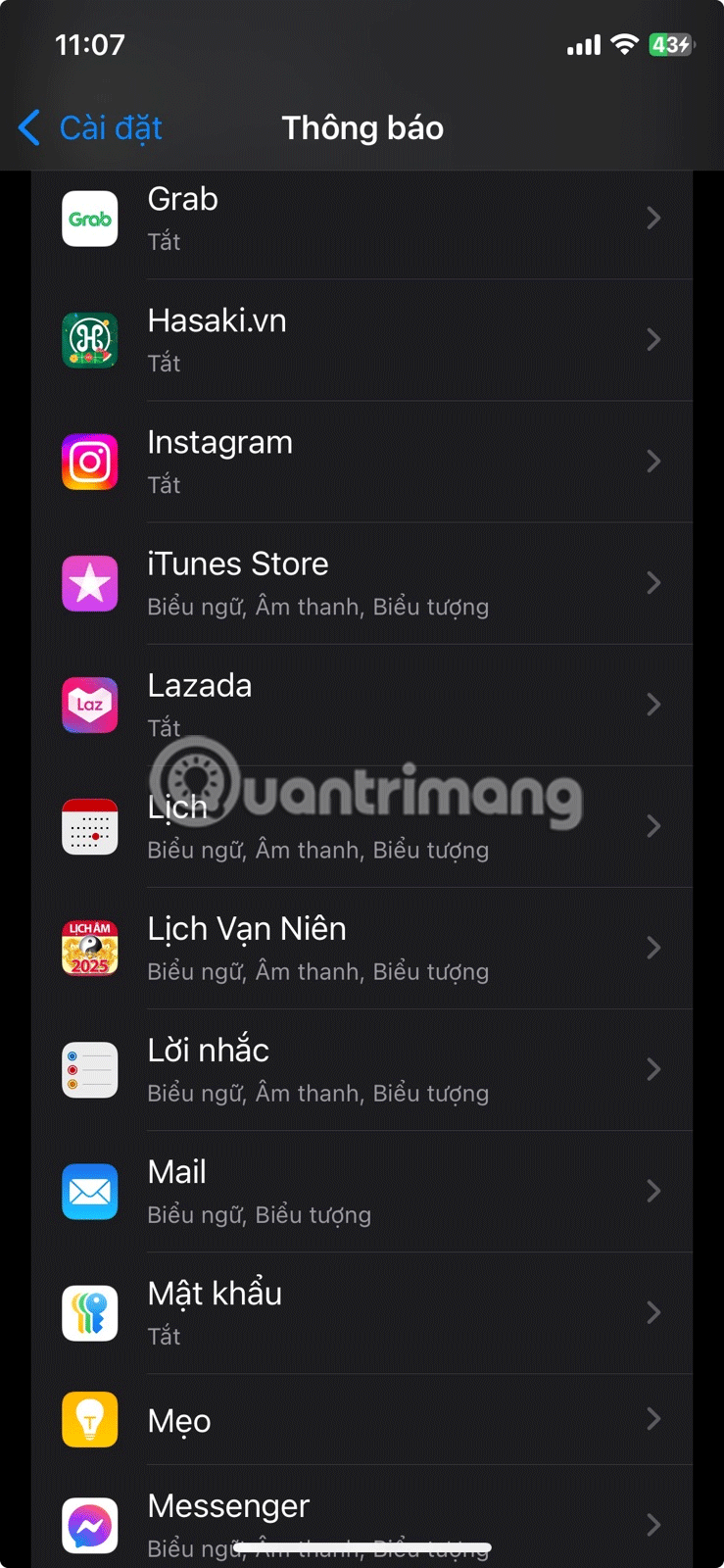Select the Instagram row
724x1568 pixels.
(362, 462)
